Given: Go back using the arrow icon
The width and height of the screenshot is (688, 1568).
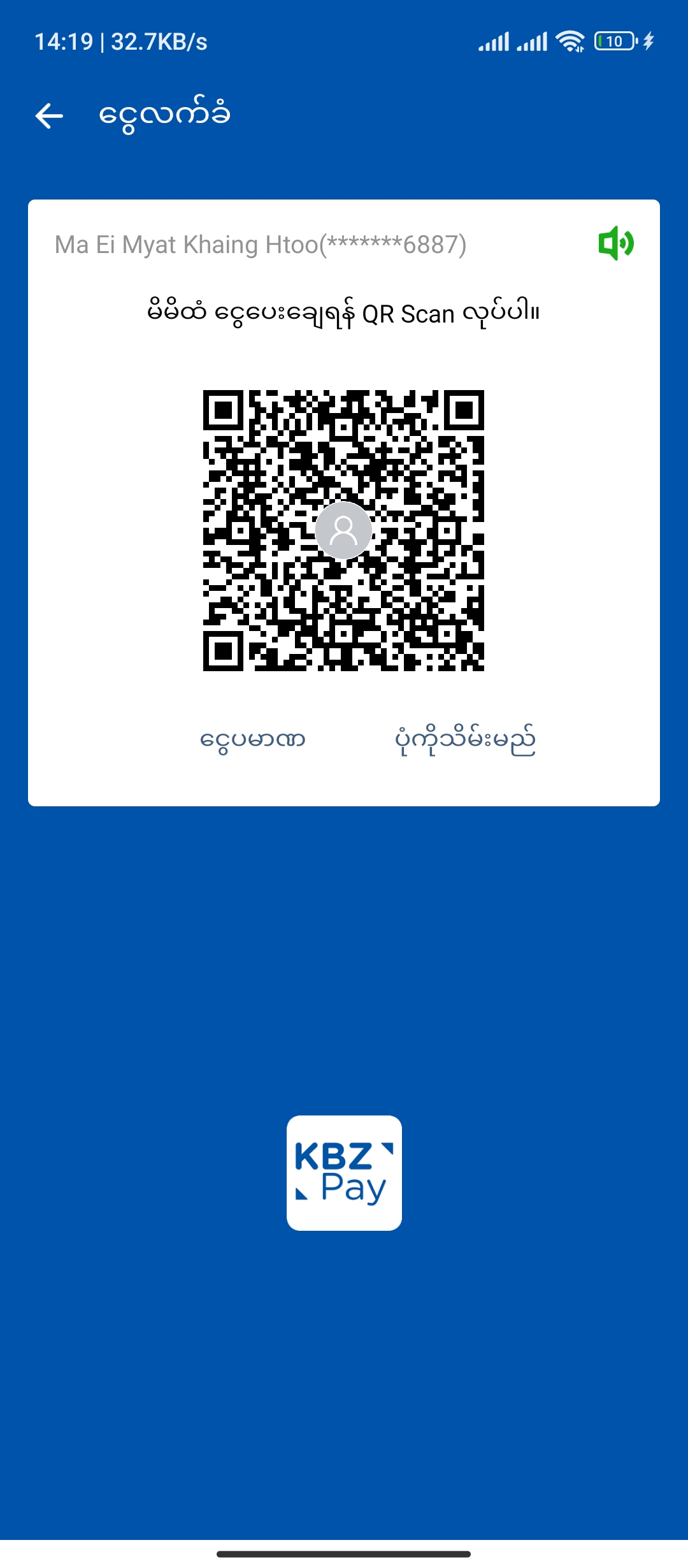Looking at the screenshot, I should pos(49,116).
